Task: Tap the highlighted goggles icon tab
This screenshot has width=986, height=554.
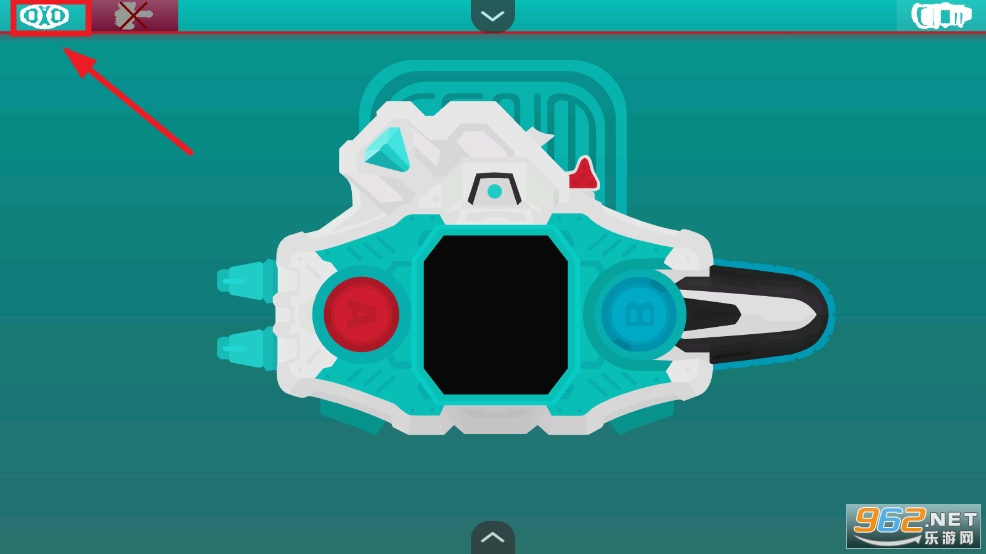Action: [46, 17]
